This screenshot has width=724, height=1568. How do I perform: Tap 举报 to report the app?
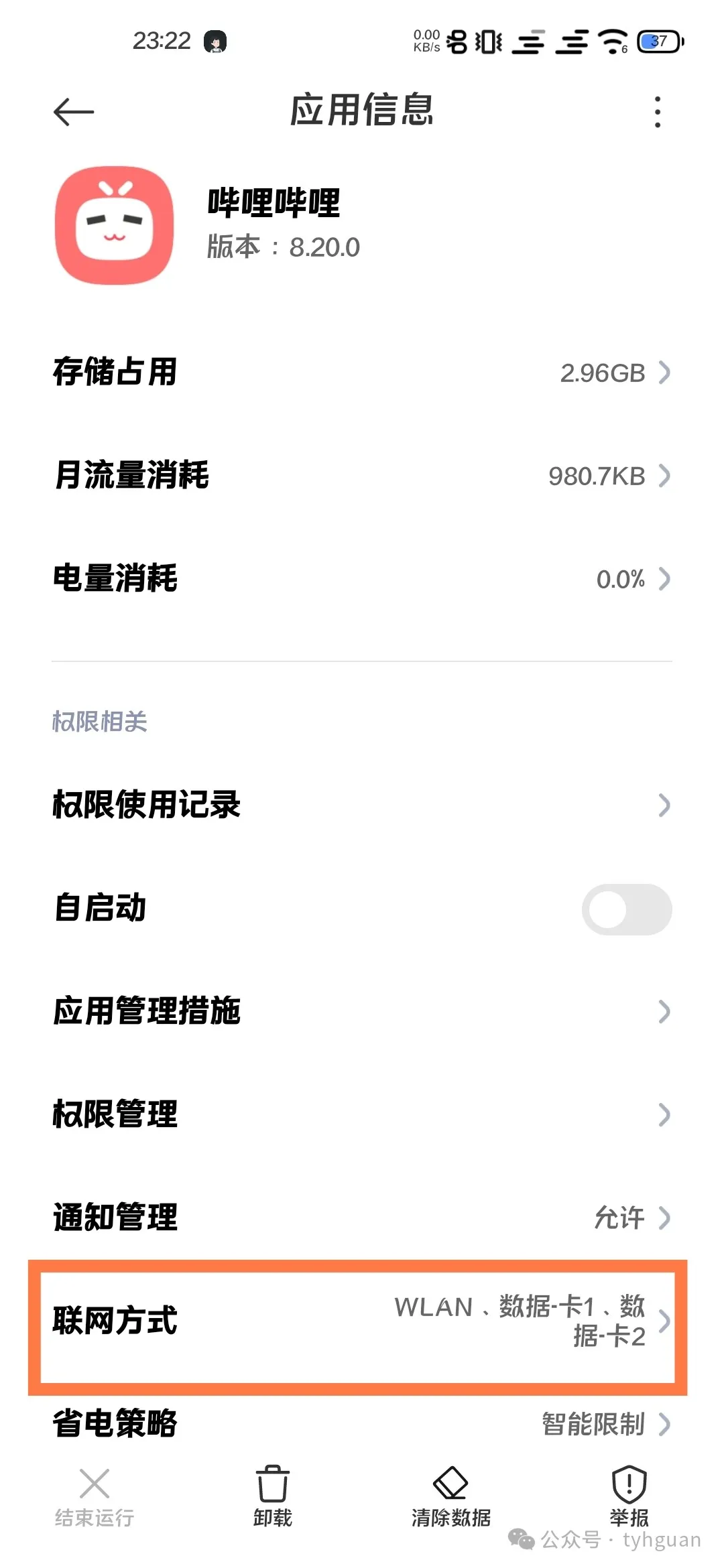629,1497
